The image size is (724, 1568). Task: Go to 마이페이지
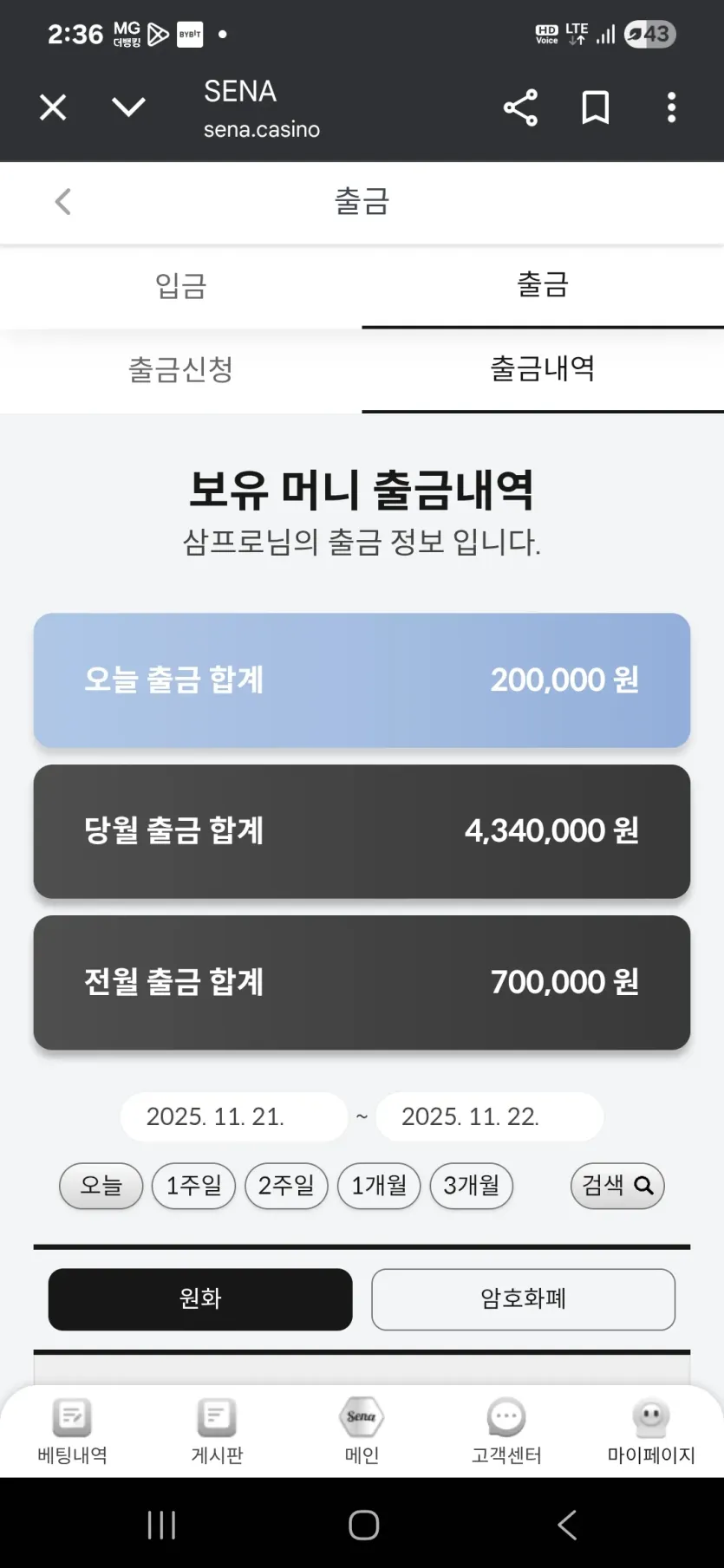click(x=651, y=1431)
